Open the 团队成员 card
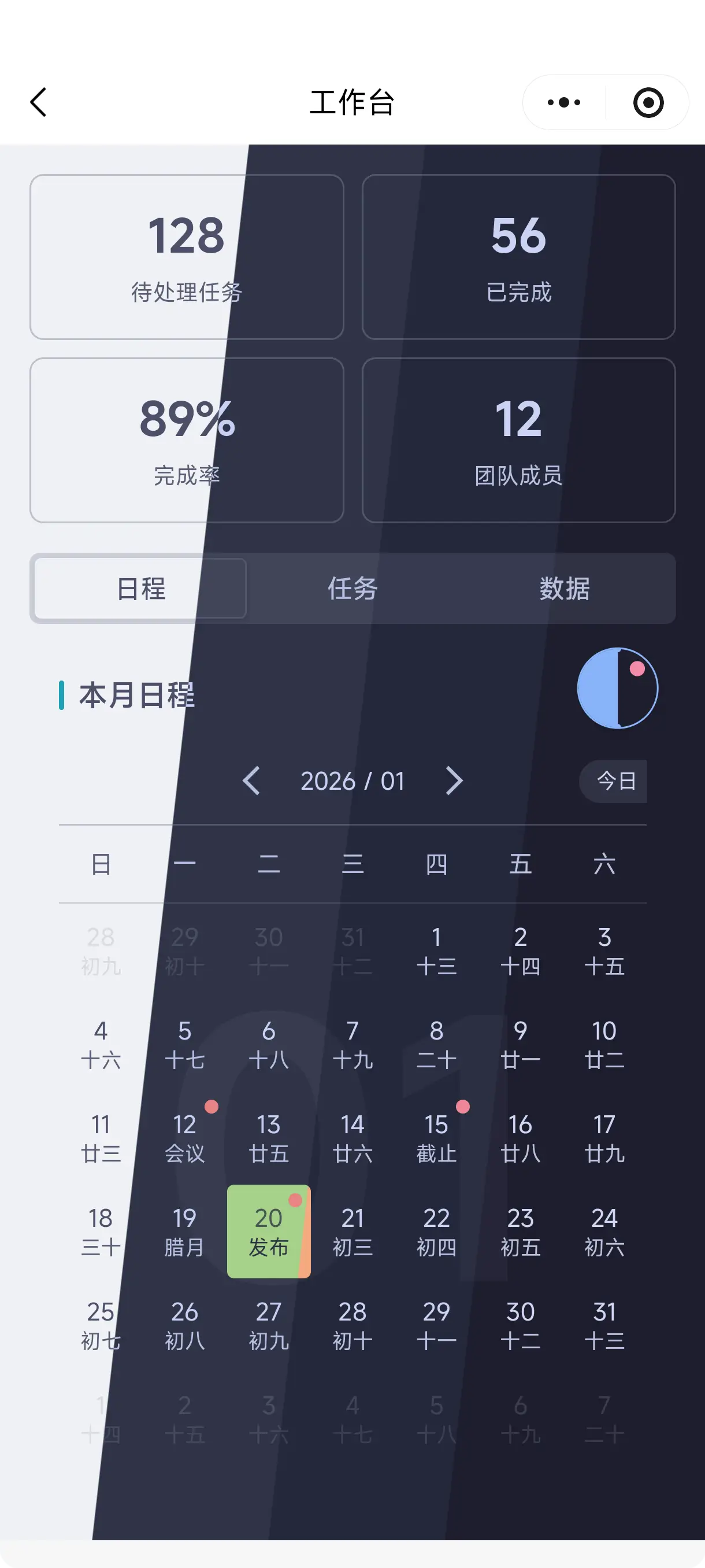The image size is (705, 1568). click(518, 440)
